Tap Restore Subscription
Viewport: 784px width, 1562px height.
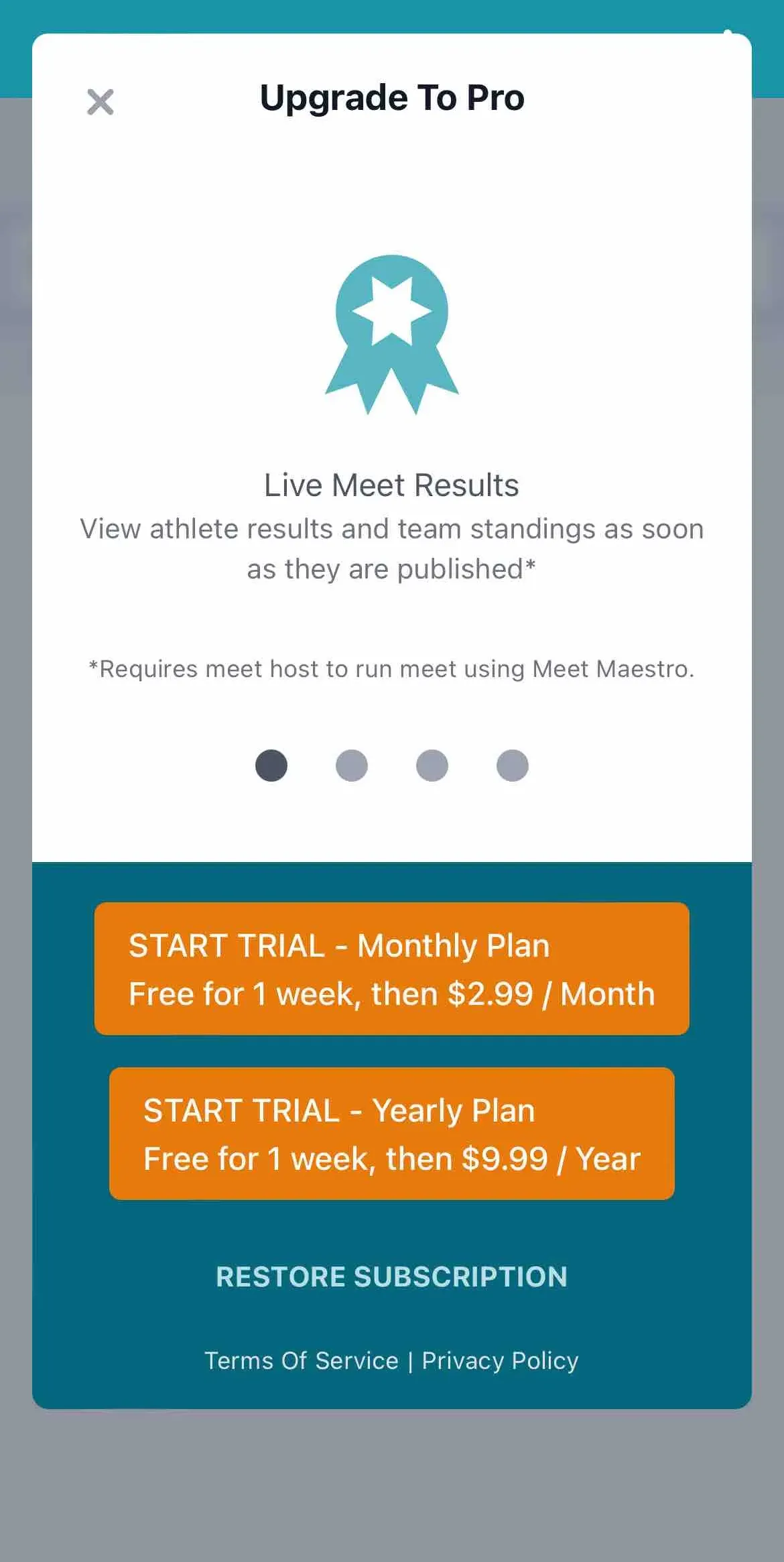tap(391, 1277)
